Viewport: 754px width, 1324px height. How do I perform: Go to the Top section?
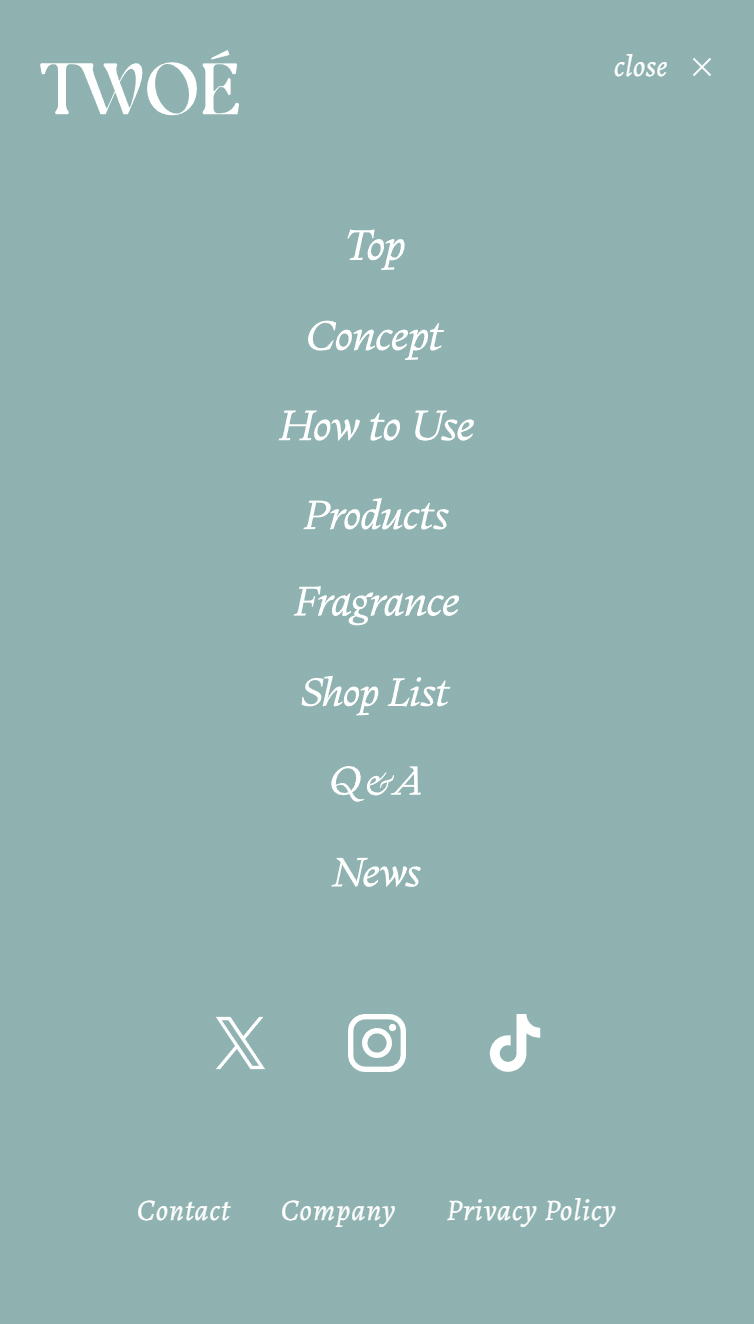click(375, 246)
